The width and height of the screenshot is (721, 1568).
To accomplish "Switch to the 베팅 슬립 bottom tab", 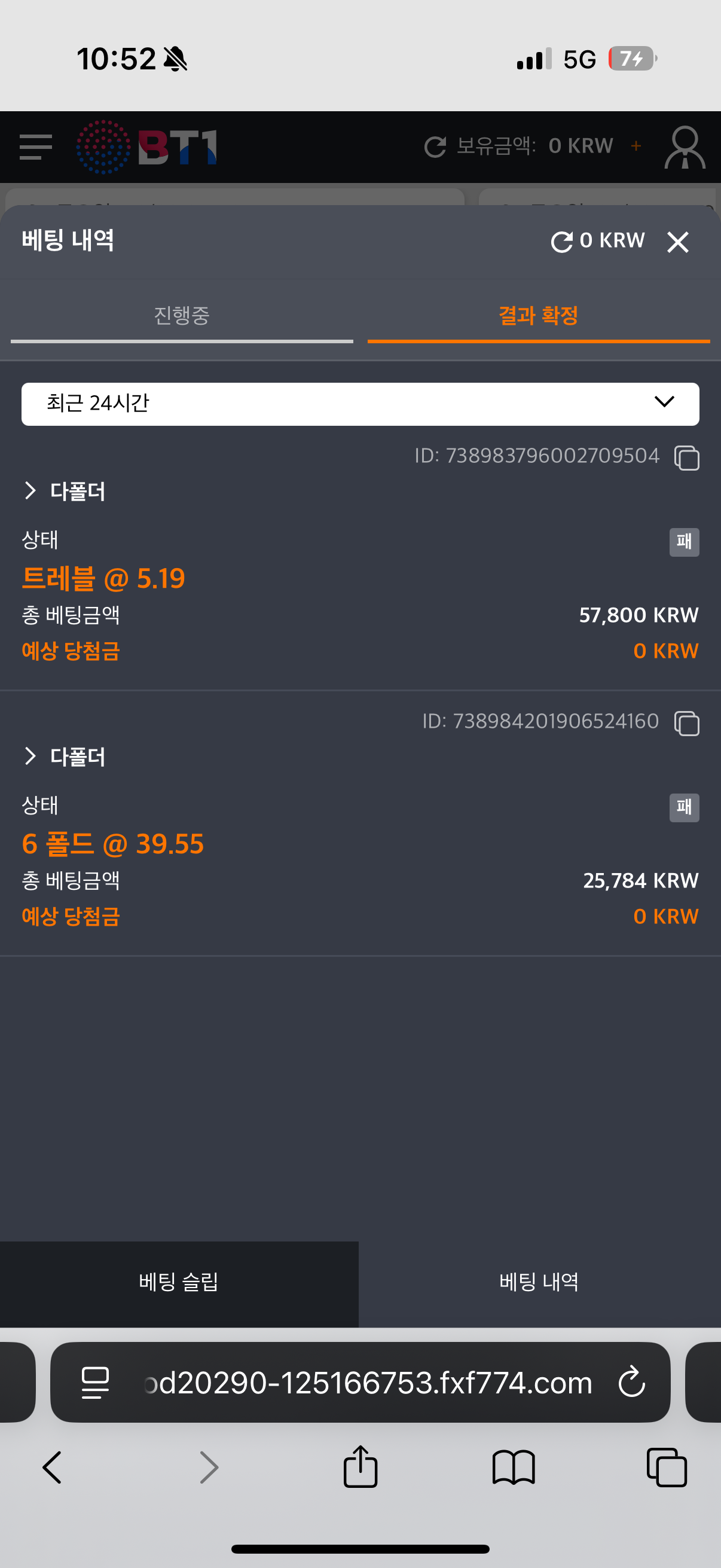I will [179, 1282].
